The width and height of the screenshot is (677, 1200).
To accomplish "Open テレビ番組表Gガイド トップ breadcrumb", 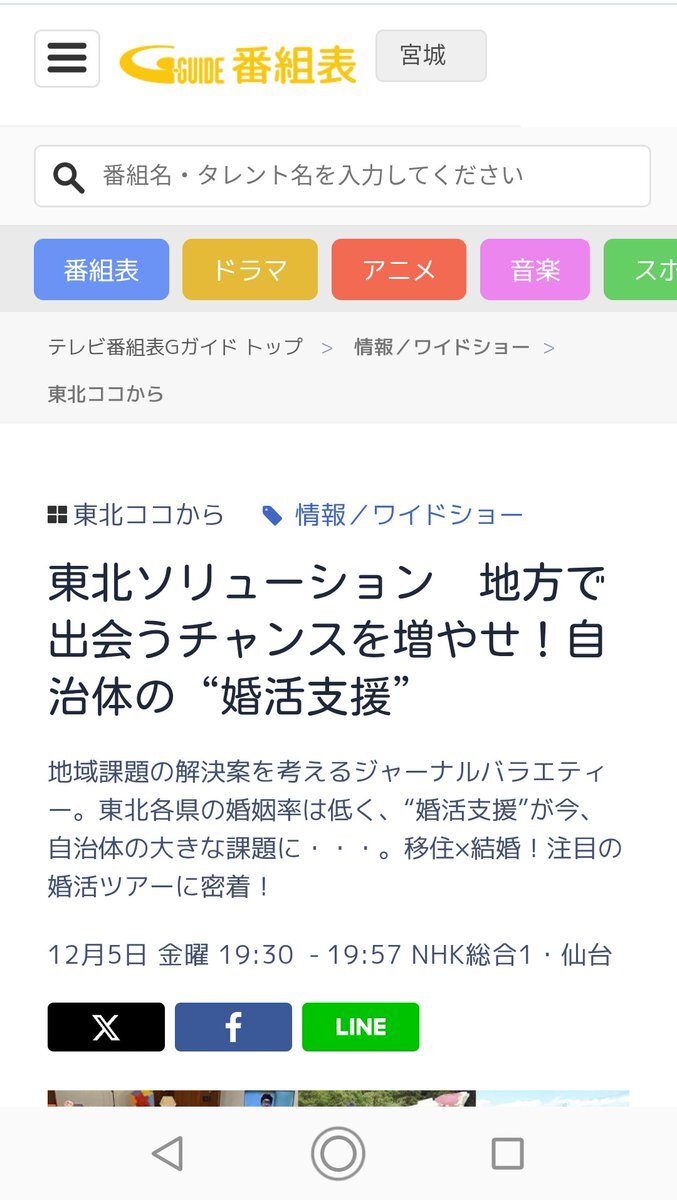I will click(x=175, y=347).
